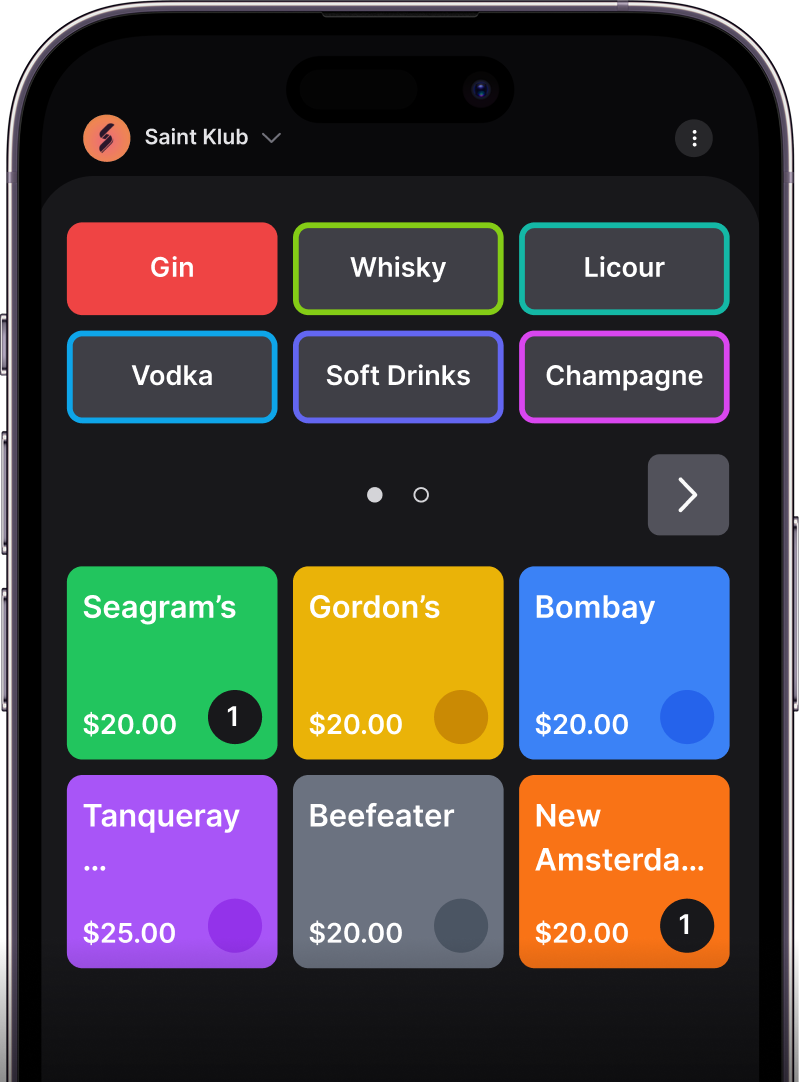Select the Tanqueray item
799x1082 pixels.
click(x=172, y=871)
